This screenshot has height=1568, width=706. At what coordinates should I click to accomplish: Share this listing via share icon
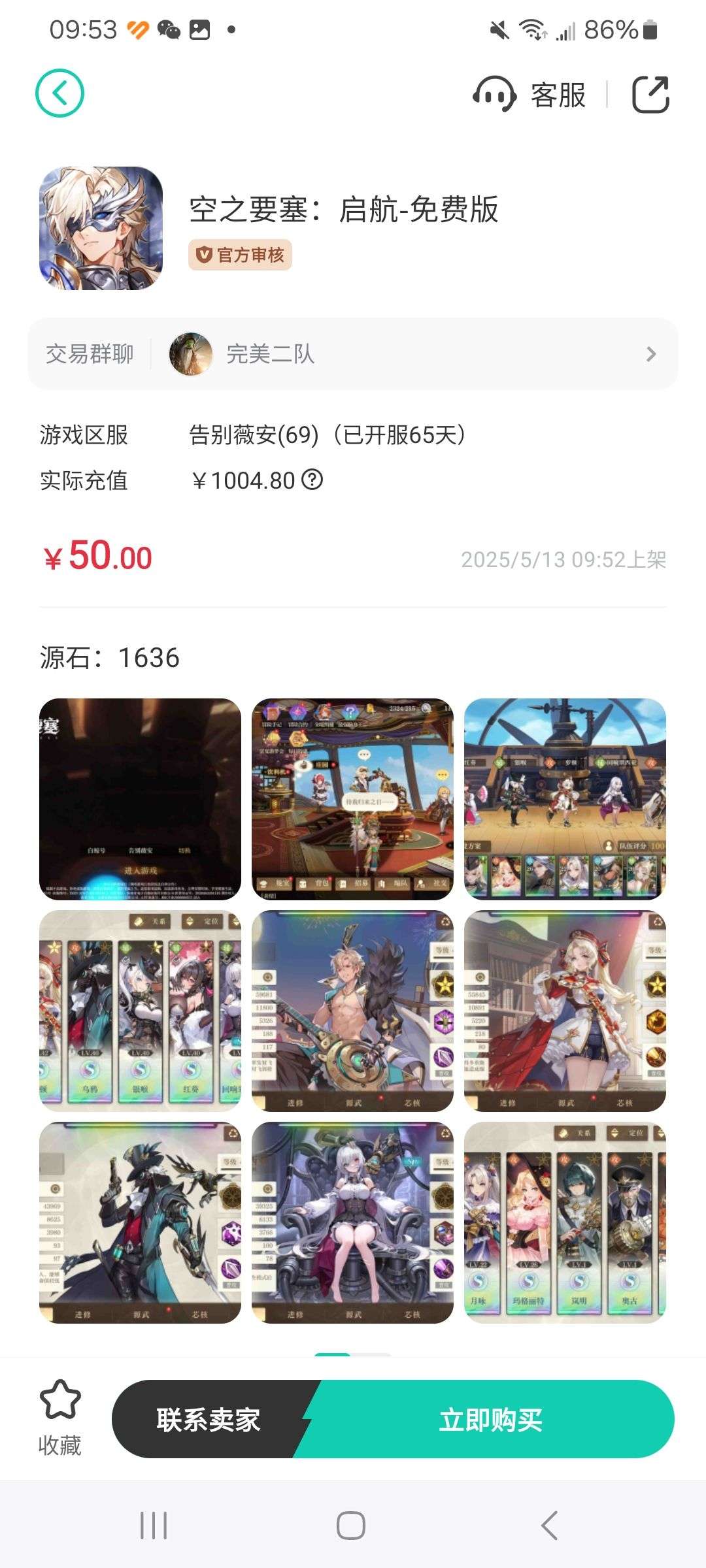[x=650, y=95]
